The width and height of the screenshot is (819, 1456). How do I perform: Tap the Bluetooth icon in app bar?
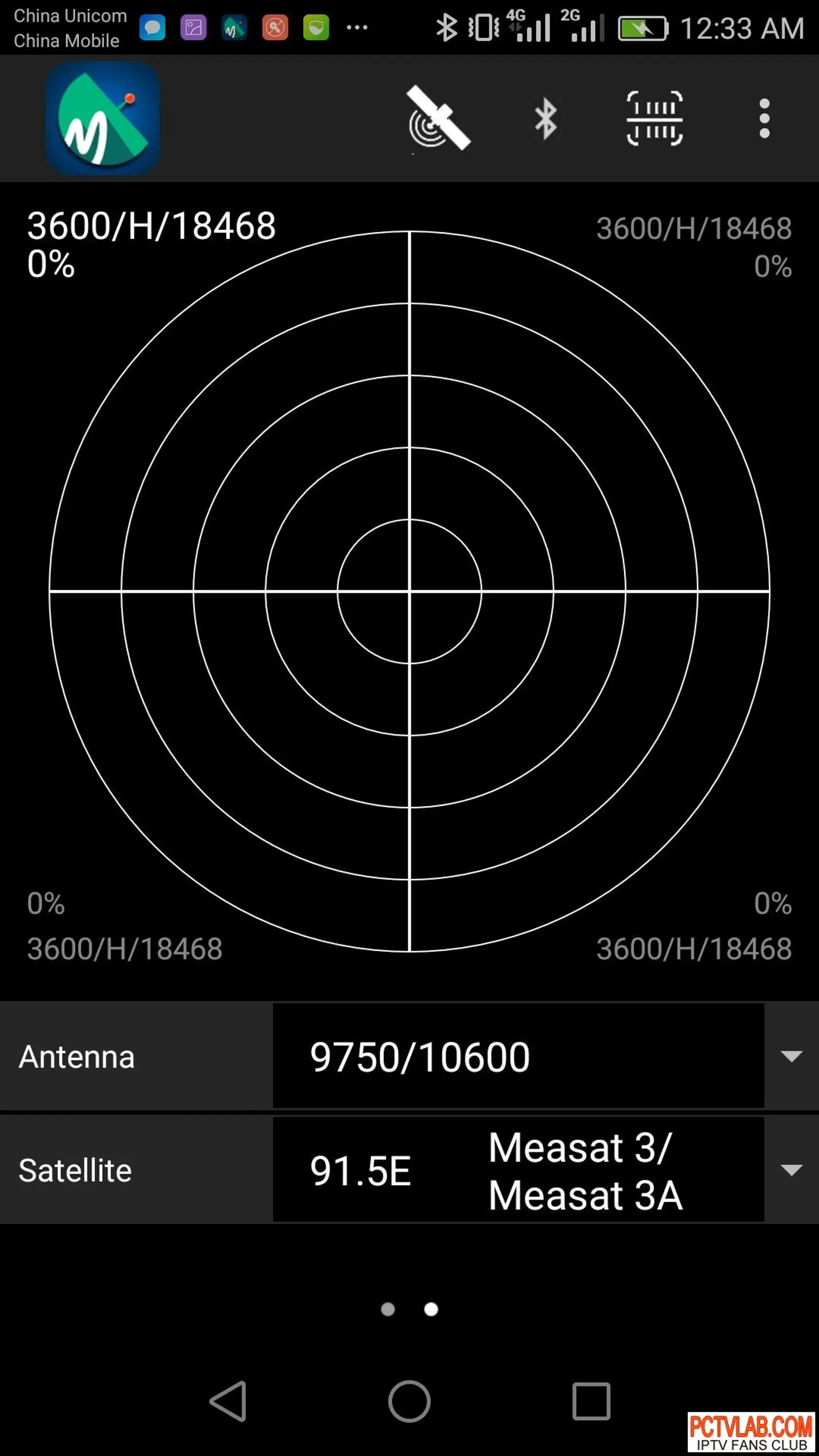(545, 119)
